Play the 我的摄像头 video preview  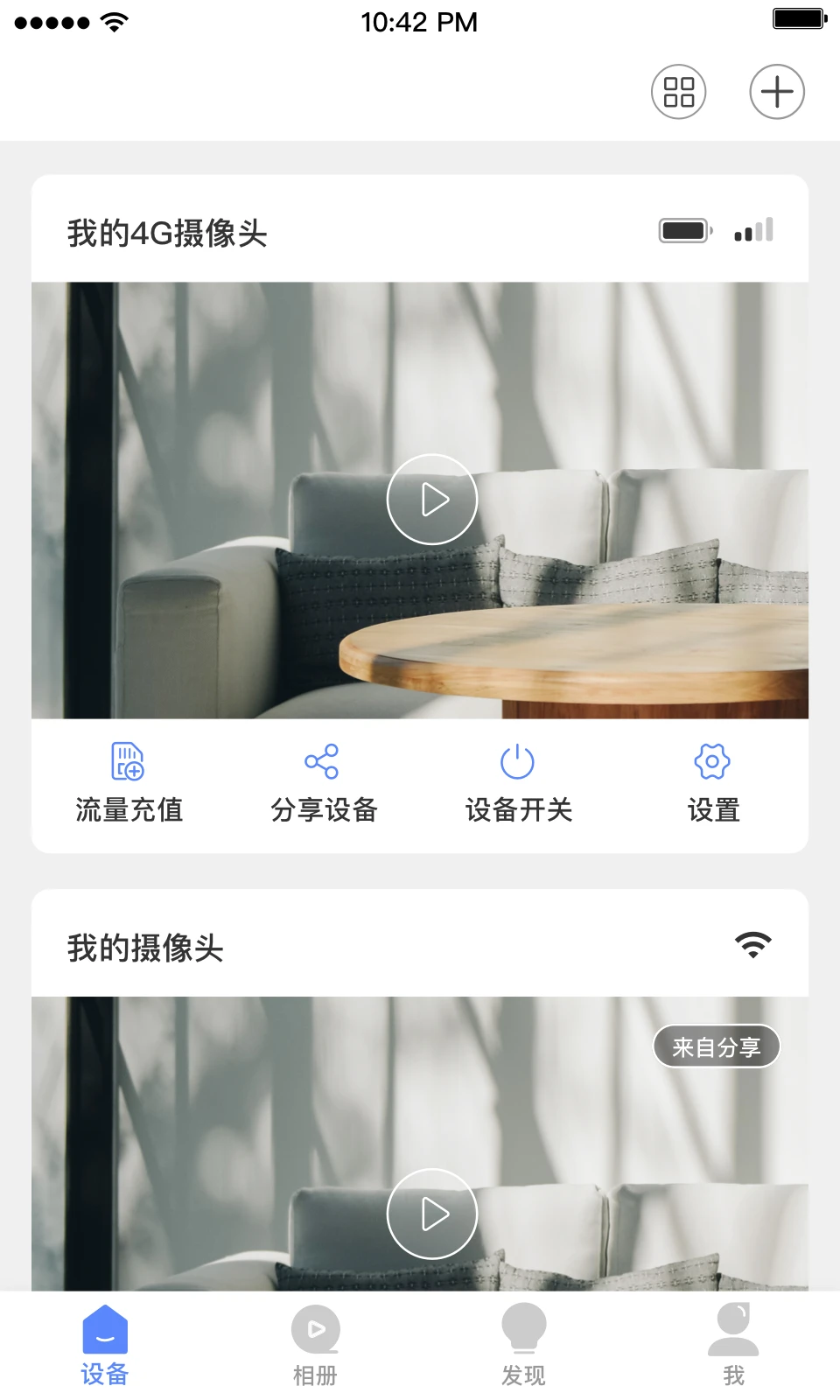click(x=431, y=1214)
